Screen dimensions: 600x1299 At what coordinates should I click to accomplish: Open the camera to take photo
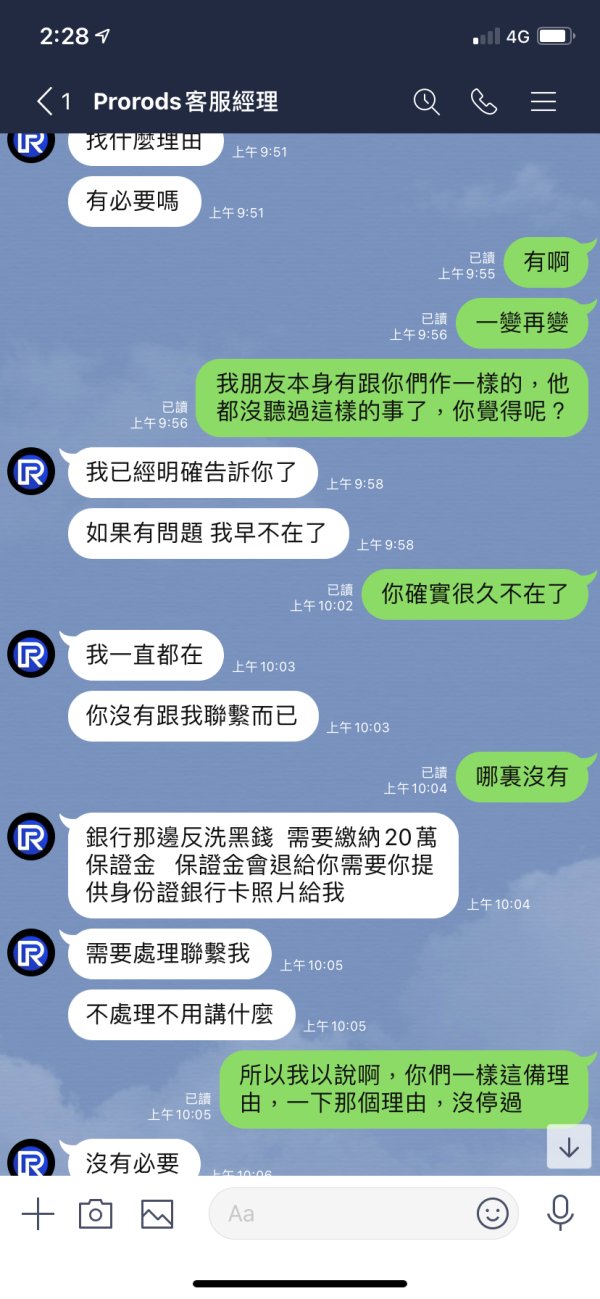95,1214
